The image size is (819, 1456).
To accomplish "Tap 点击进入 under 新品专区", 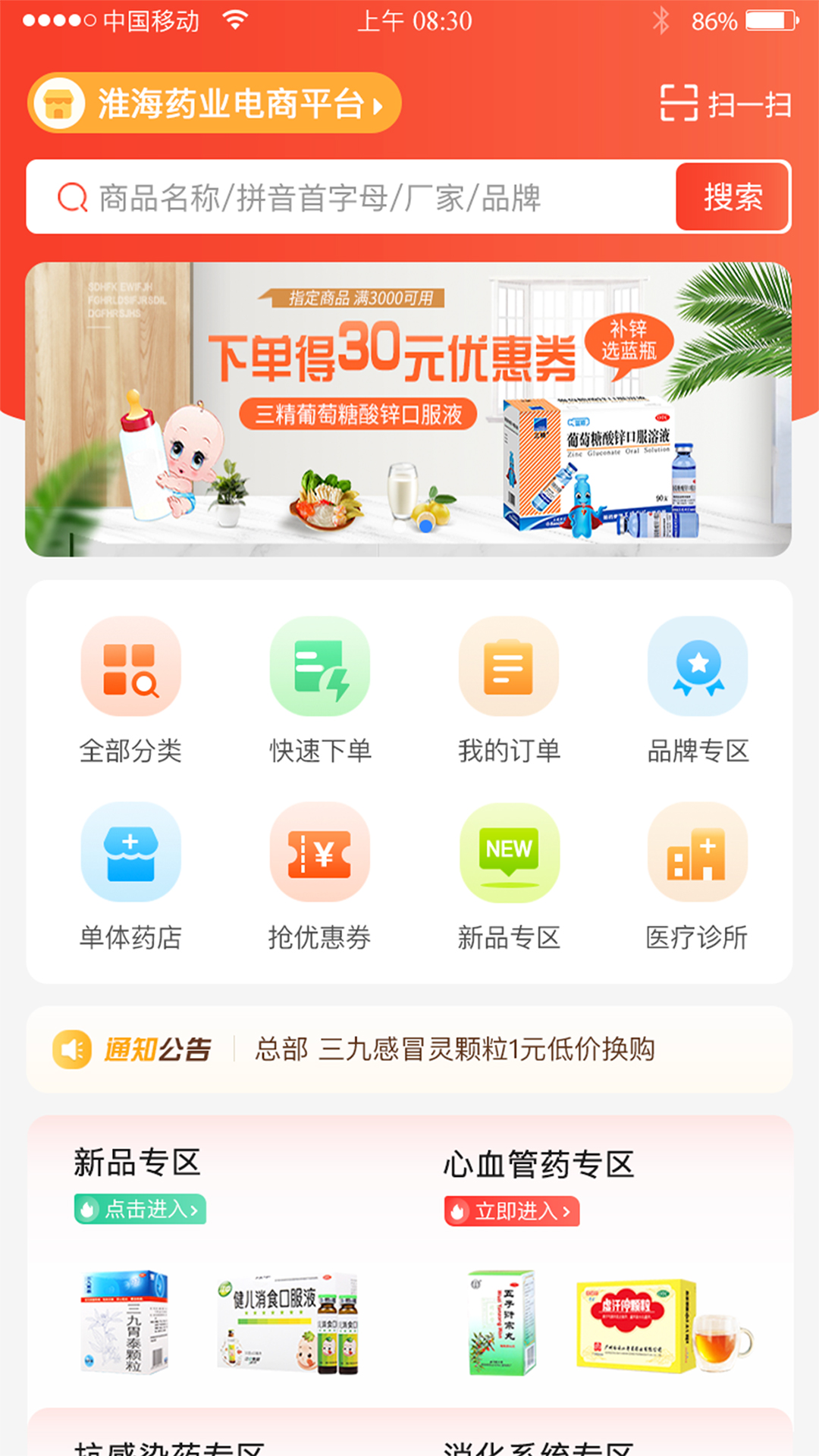I will pyautogui.click(x=140, y=1209).
